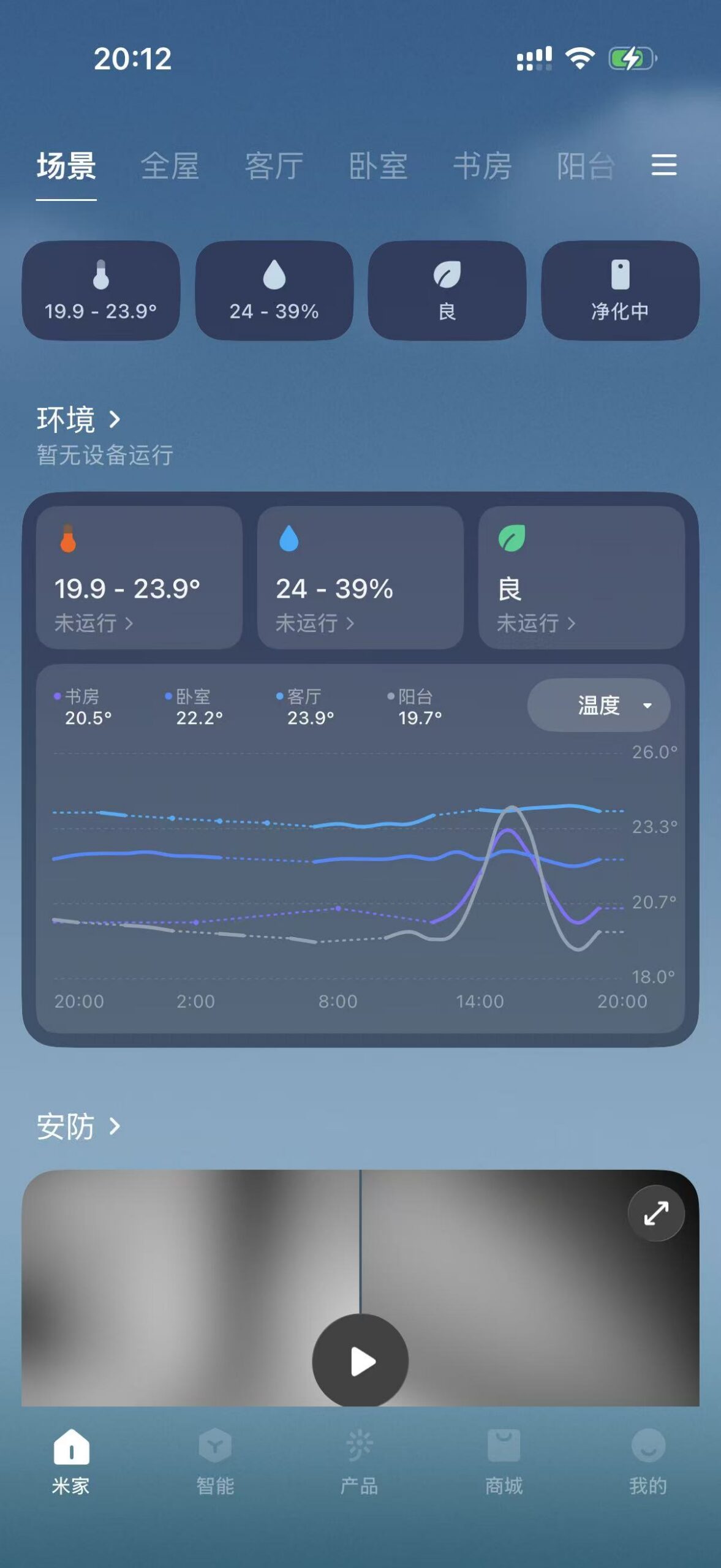Image resolution: width=721 pixels, height=1568 pixels.
Task: Switch to the 客厅 tab
Action: (274, 167)
